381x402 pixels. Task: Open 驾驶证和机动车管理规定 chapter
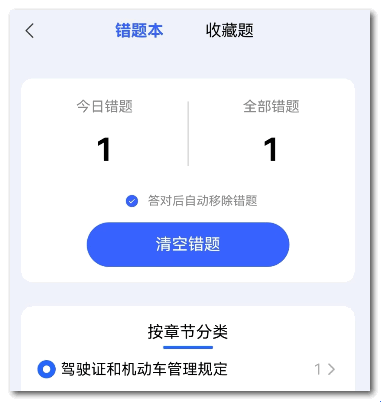[188, 369]
